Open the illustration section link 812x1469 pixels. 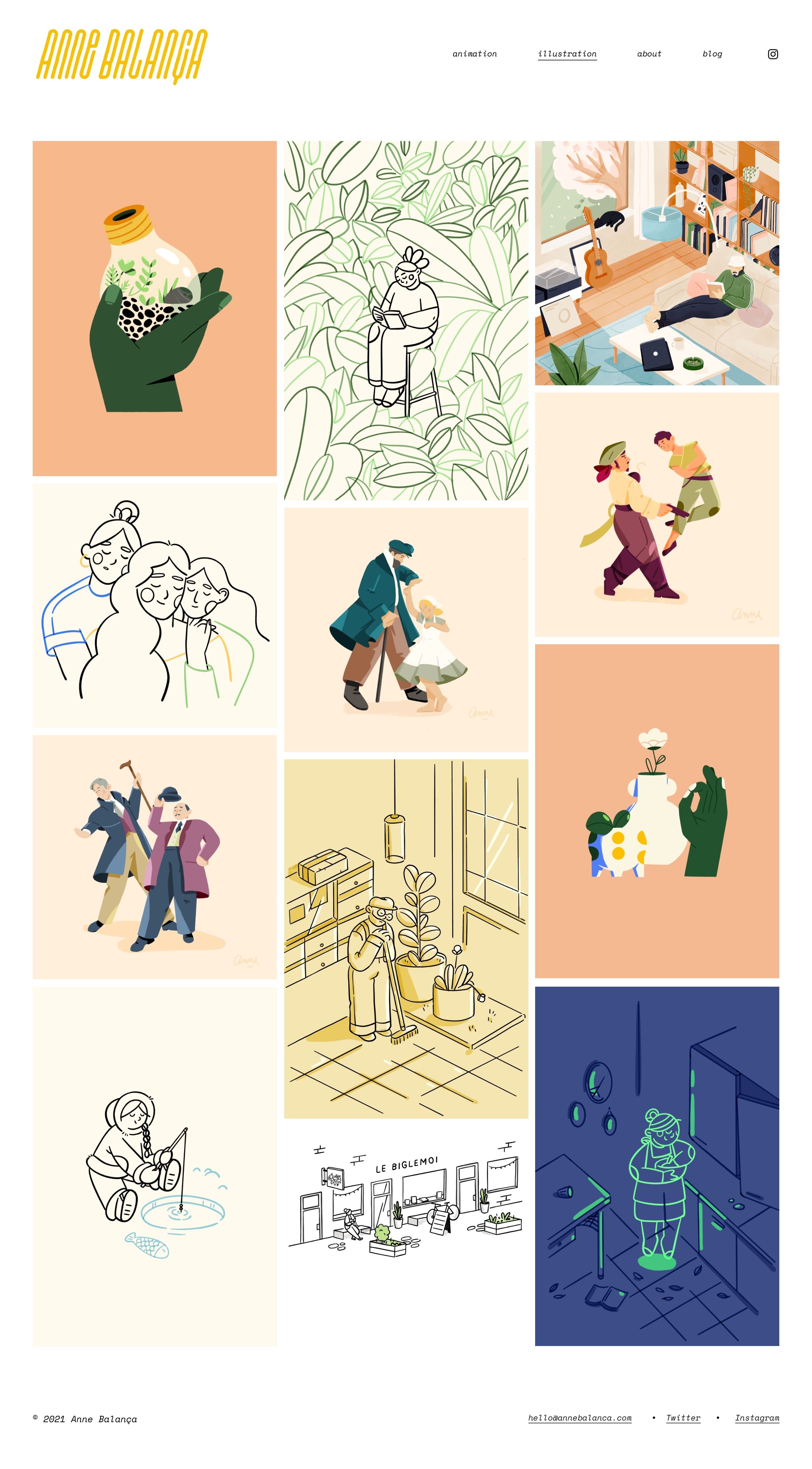click(567, 54)
